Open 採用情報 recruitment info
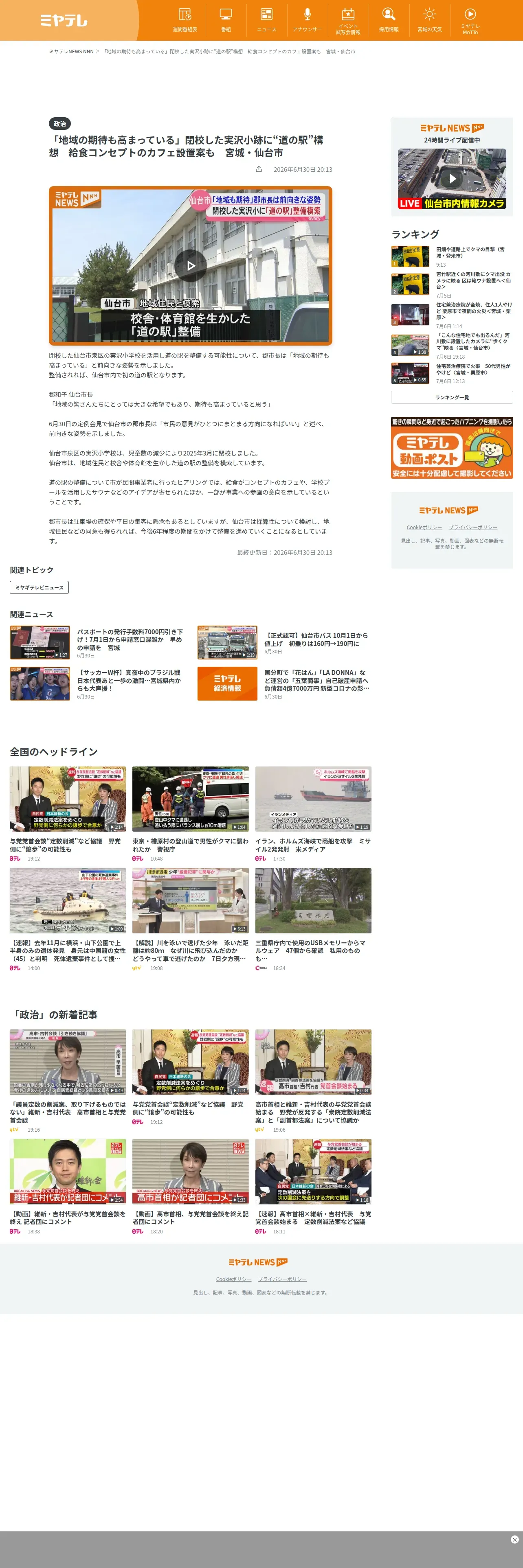The height and width of the screenshot is (1568, 523). click(x=389, y=20)
